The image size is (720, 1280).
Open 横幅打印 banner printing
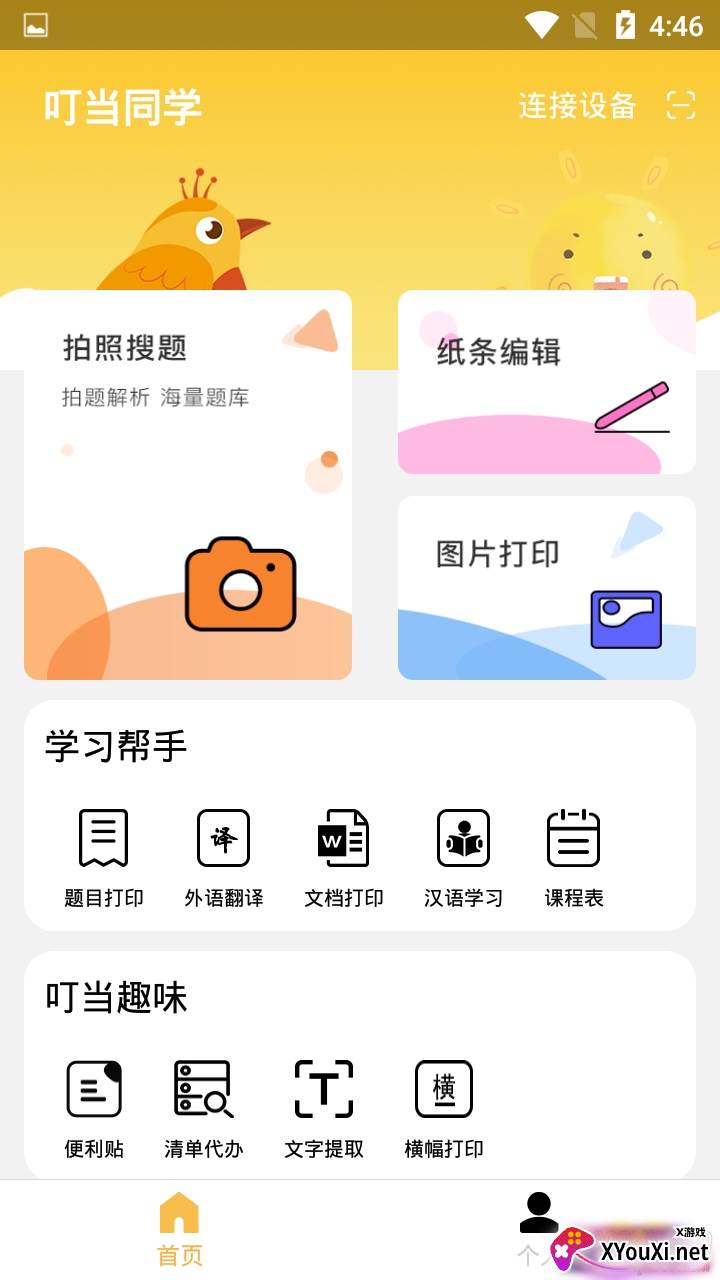[444, 1107]
